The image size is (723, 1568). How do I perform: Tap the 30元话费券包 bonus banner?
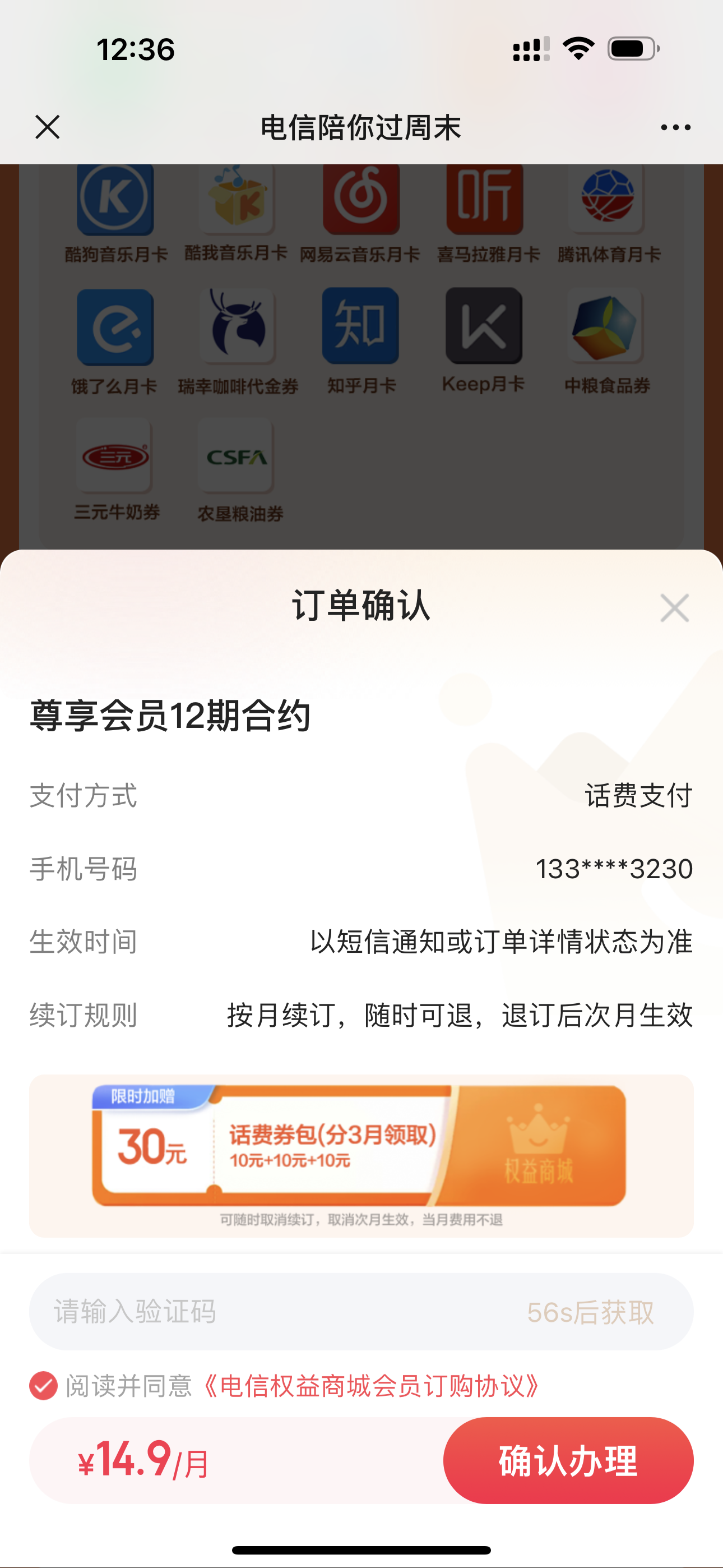359,1146
